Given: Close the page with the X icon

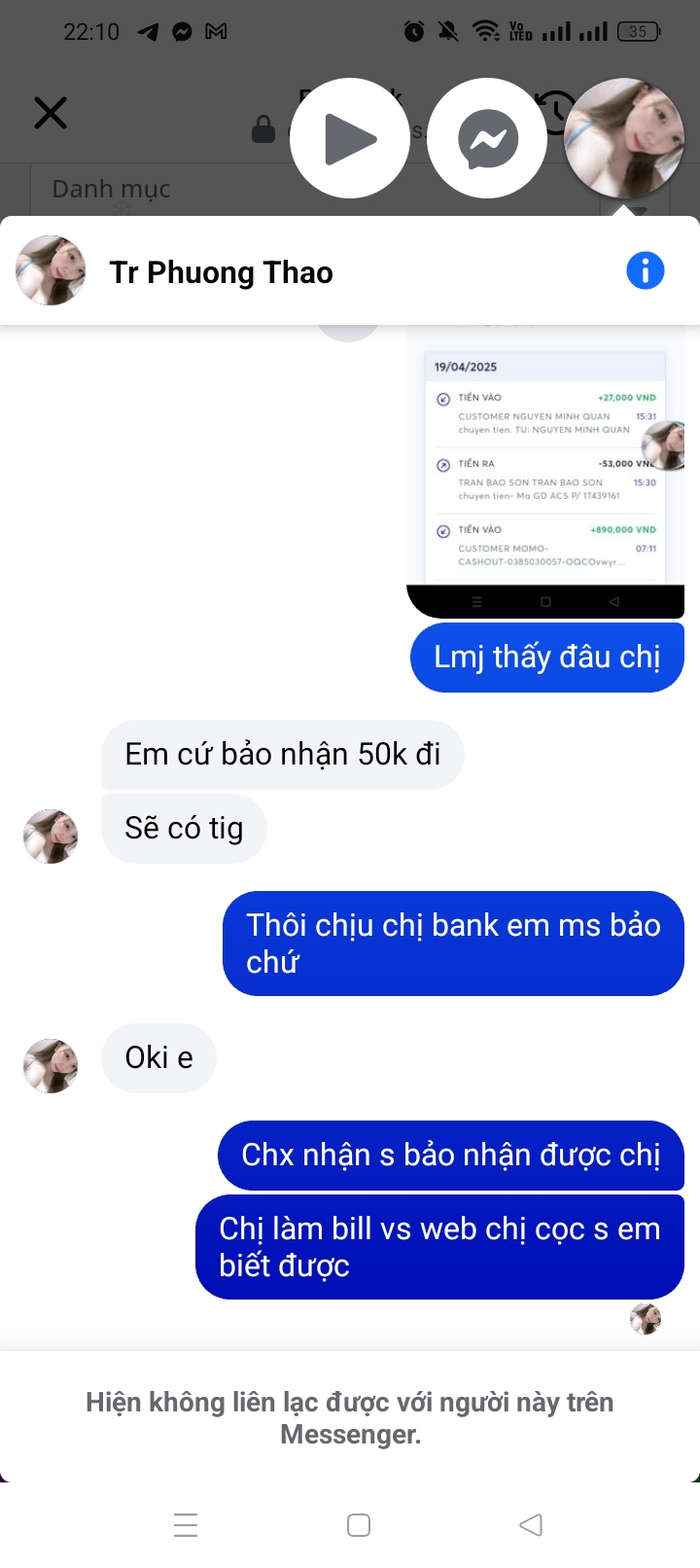Looking at the screenshot, I should (x=51, y=113).
